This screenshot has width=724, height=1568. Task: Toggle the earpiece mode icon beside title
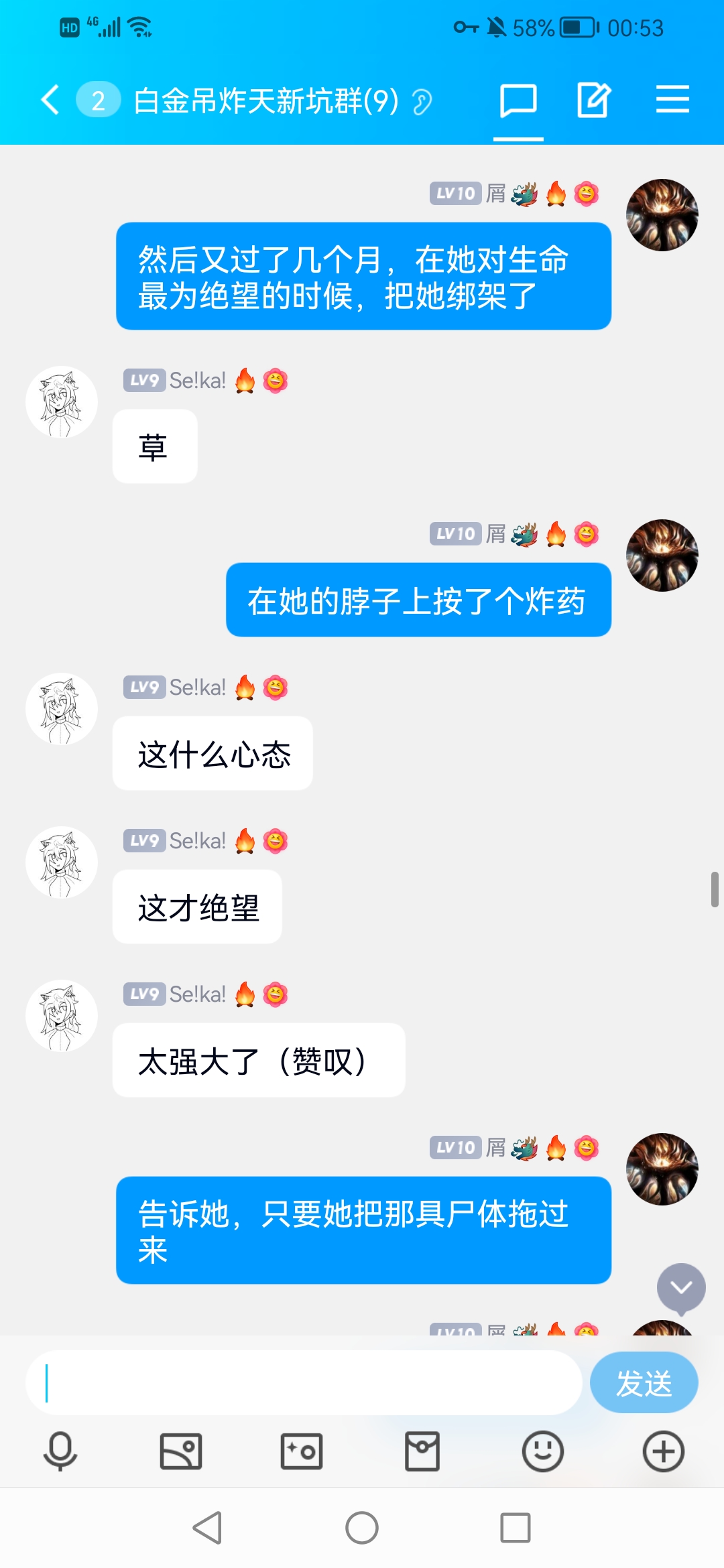pyautogui.click(x=422, y=102)
